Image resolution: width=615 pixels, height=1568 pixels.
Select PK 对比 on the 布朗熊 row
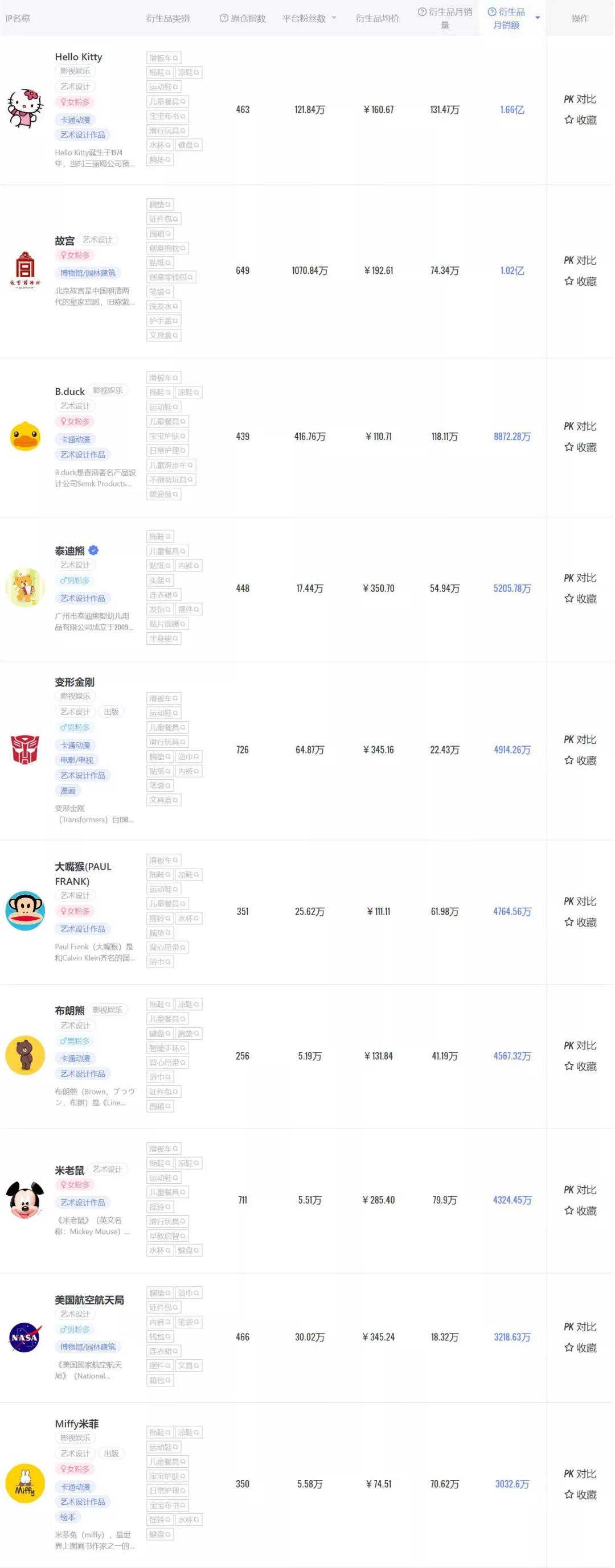pos(580,1046)
